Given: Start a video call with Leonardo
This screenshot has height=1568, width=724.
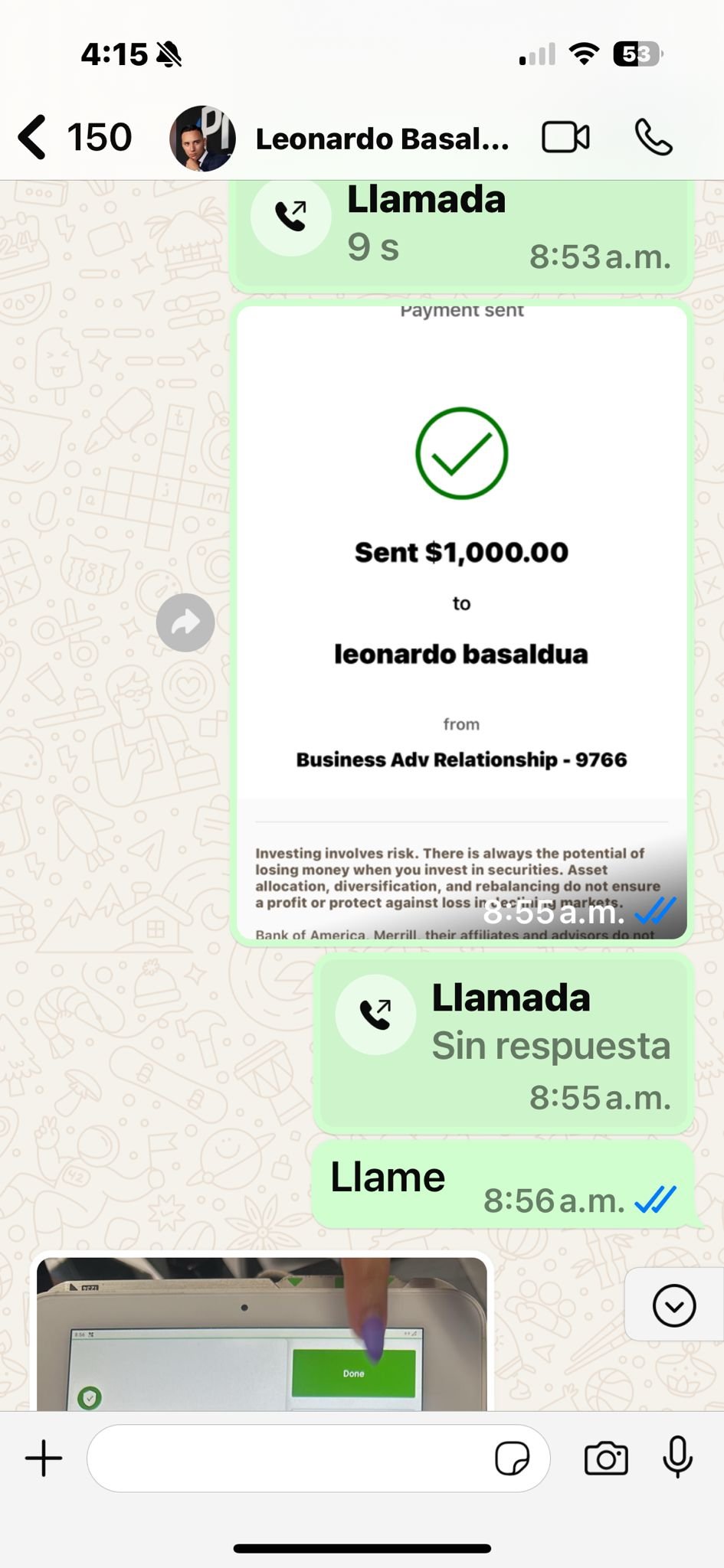Looking at the screenshot, I should click(x=565, y=138).
